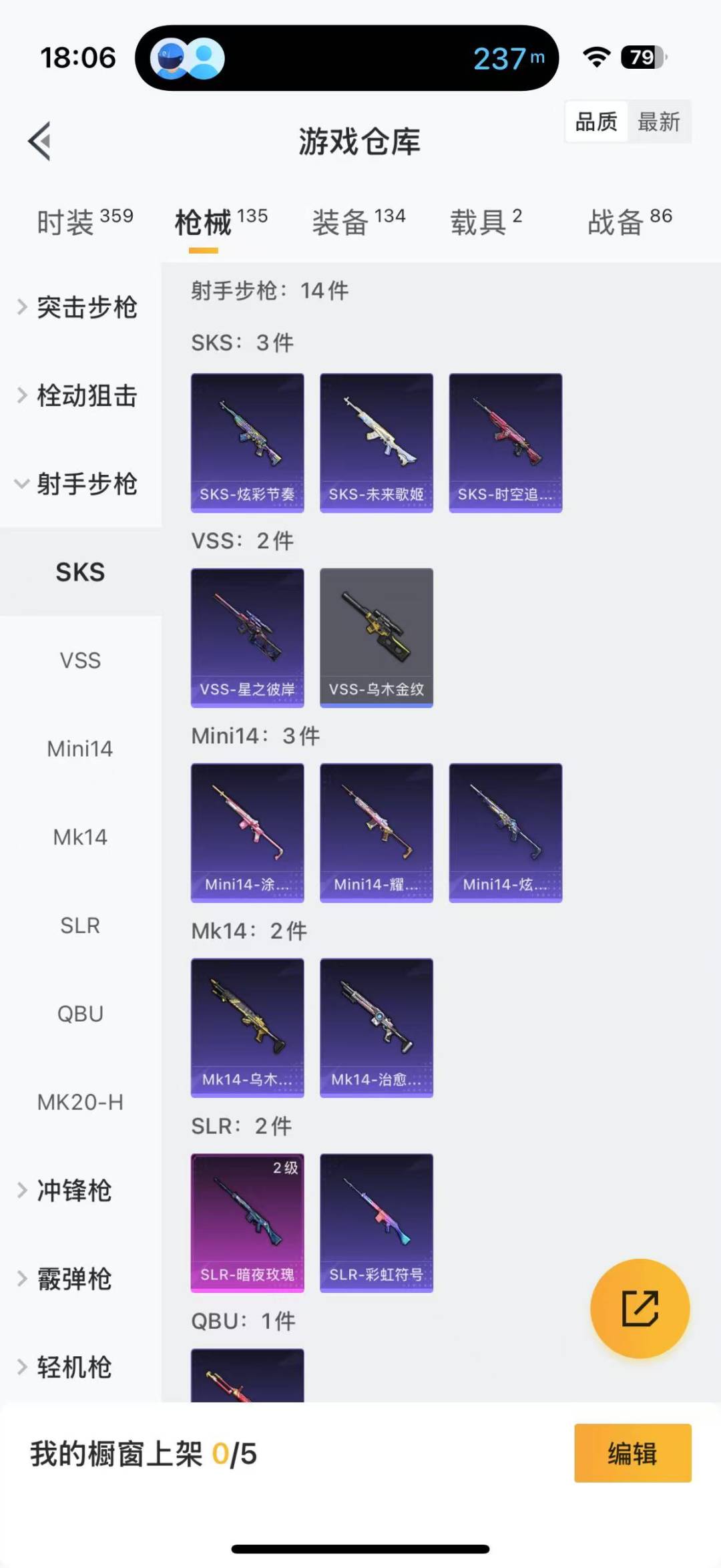Open the 载具 tab
721x1568 pixels.
click(485, 222)
